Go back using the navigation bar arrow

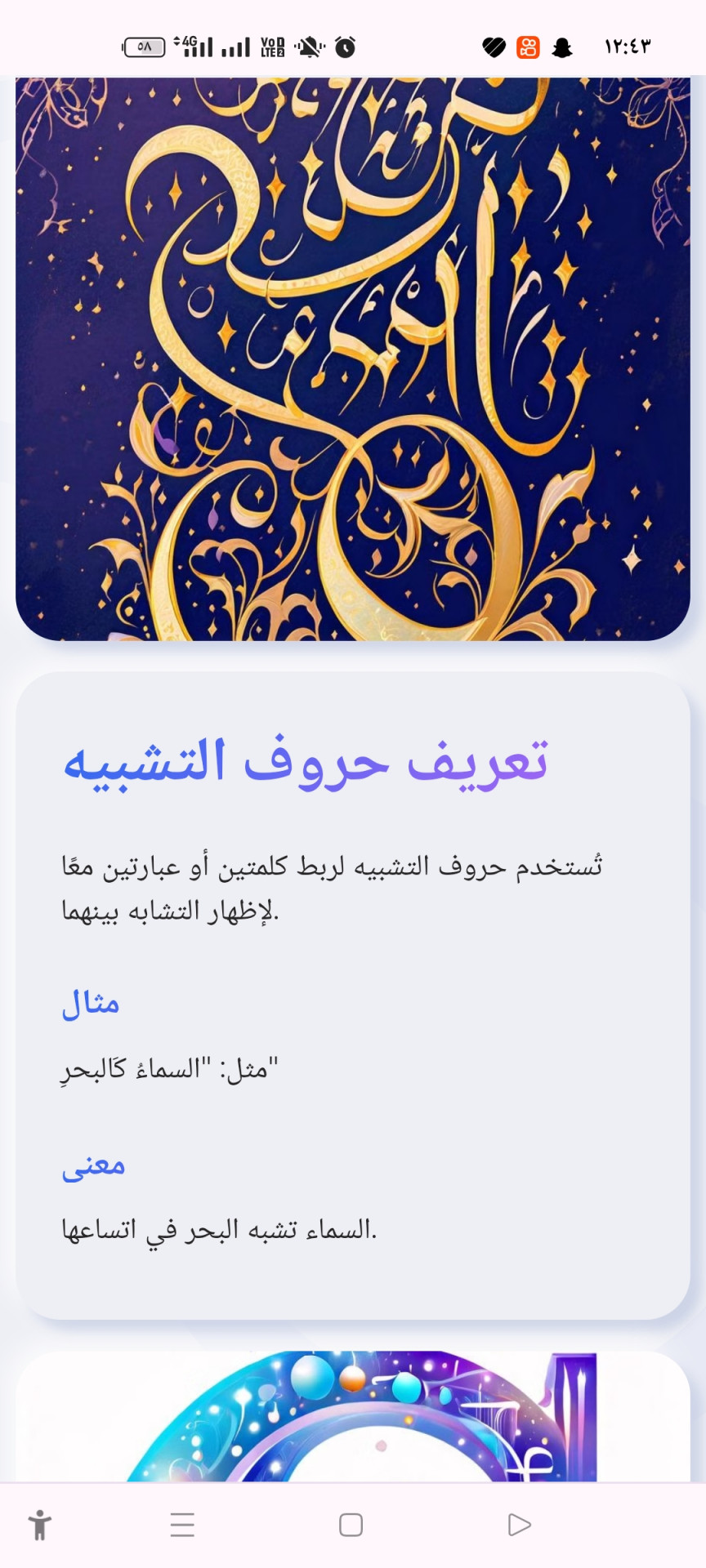tap(519, 1525)
